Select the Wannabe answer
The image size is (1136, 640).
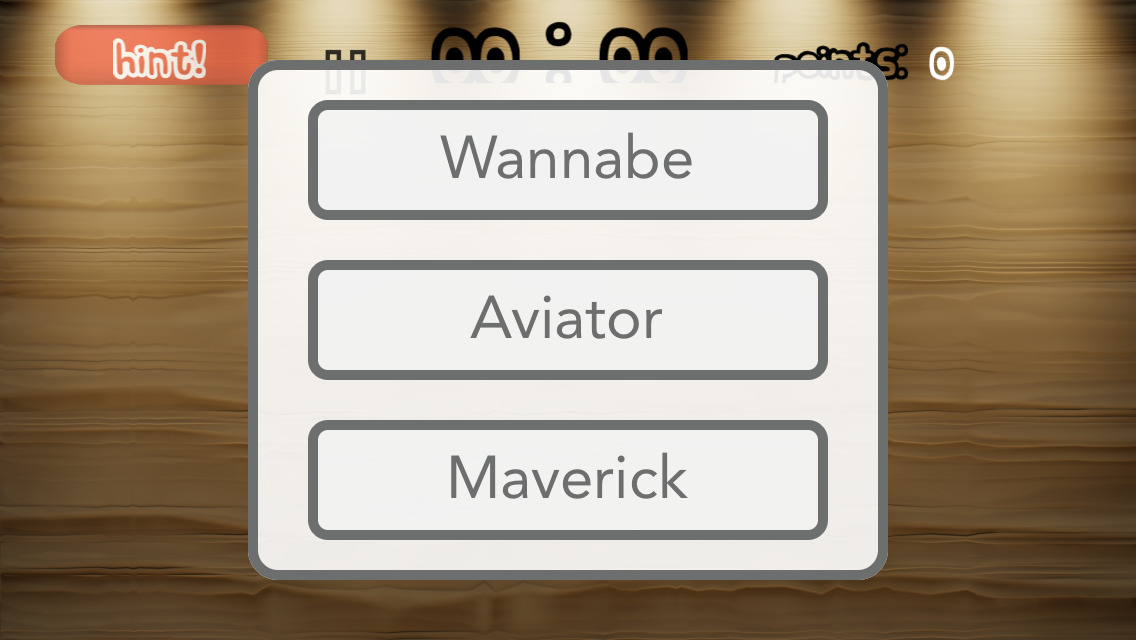567,160
